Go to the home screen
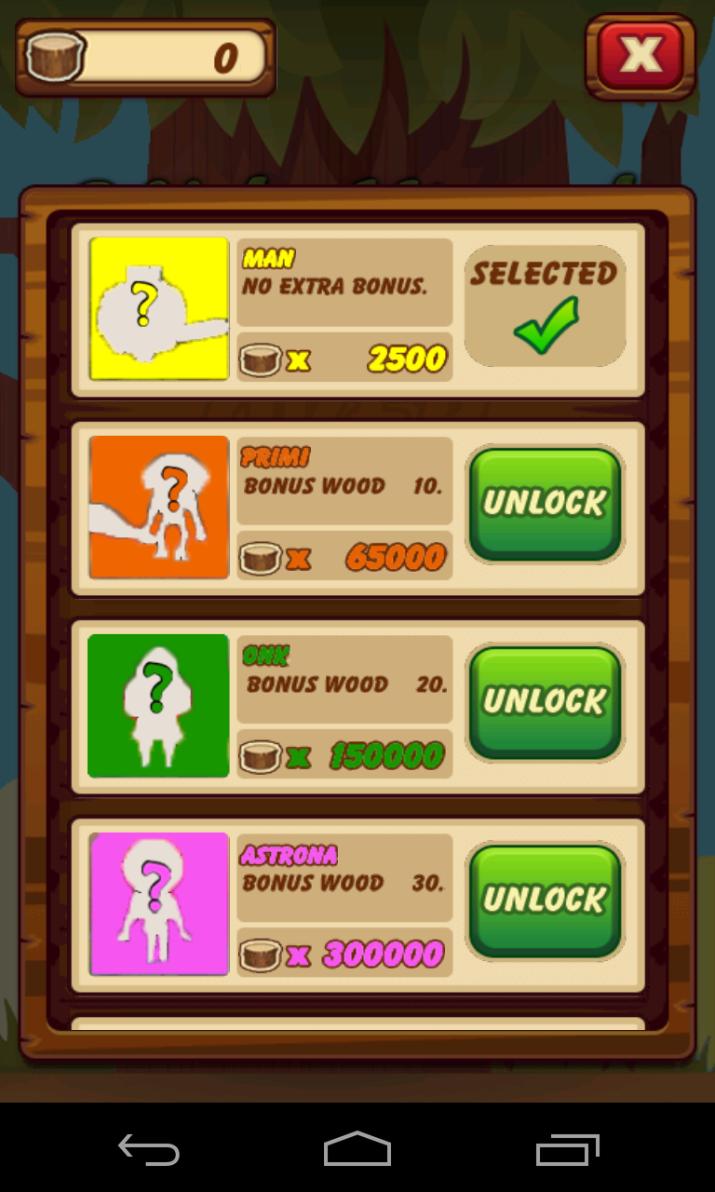715x1192 pixels. (357, 1149)
